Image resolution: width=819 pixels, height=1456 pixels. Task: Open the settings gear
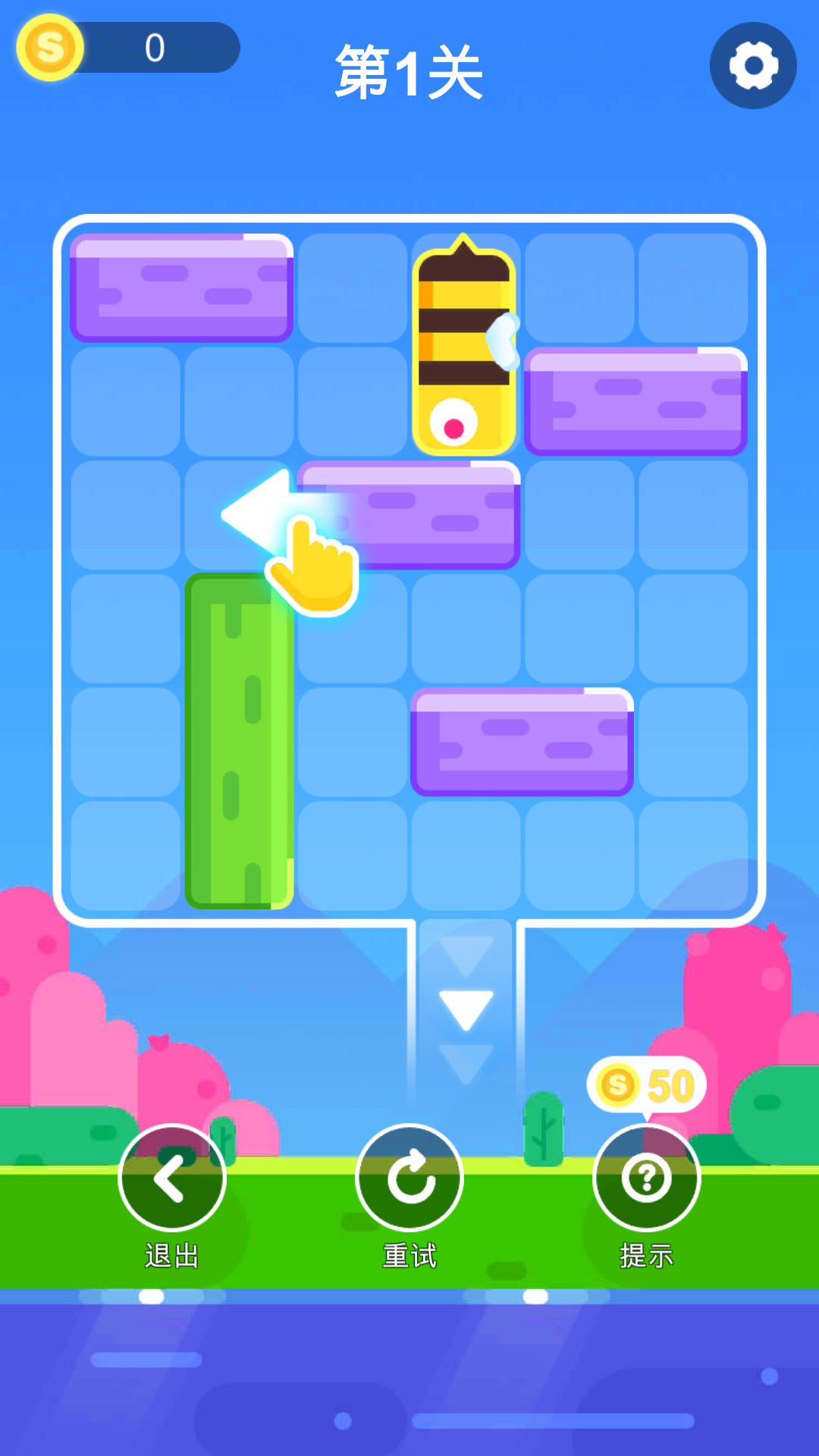pos(753,66)
